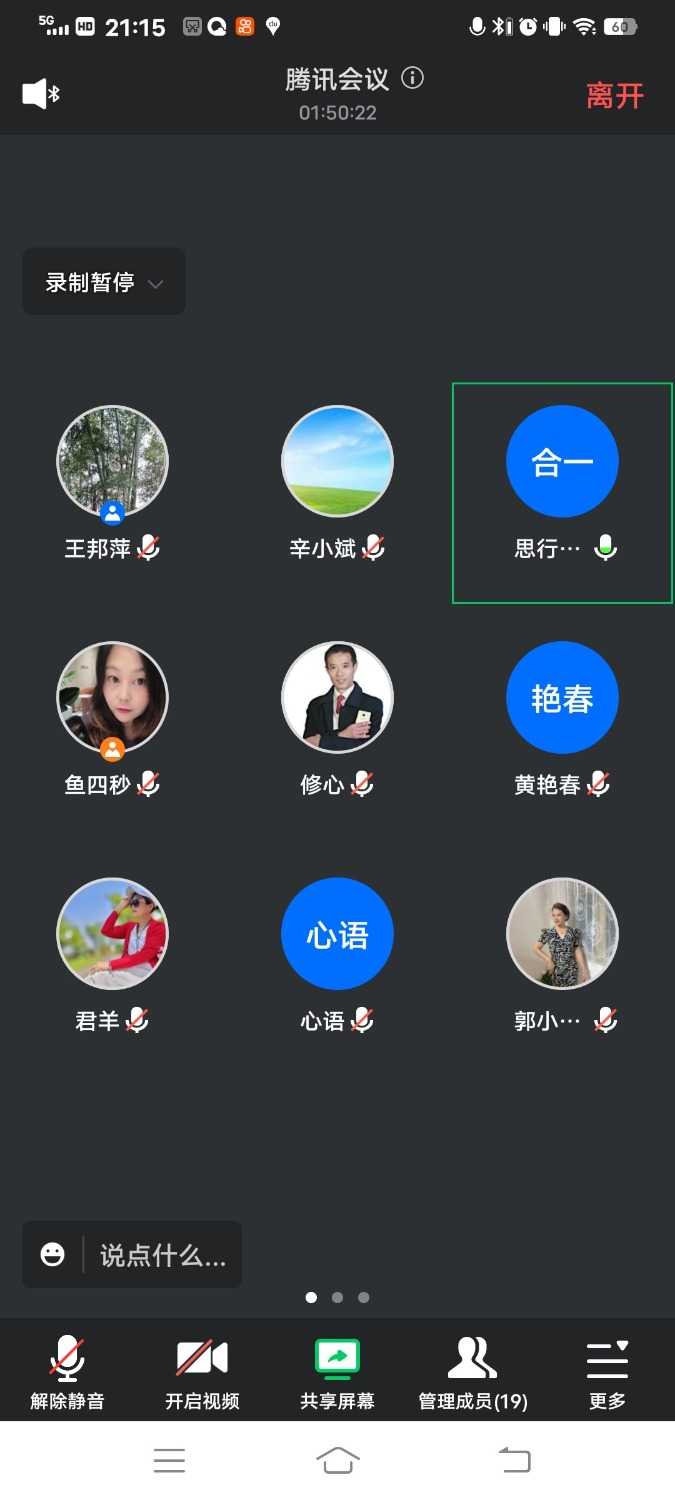
Task: Tap the 说点什么 chat input
Action: point(163,1255)
